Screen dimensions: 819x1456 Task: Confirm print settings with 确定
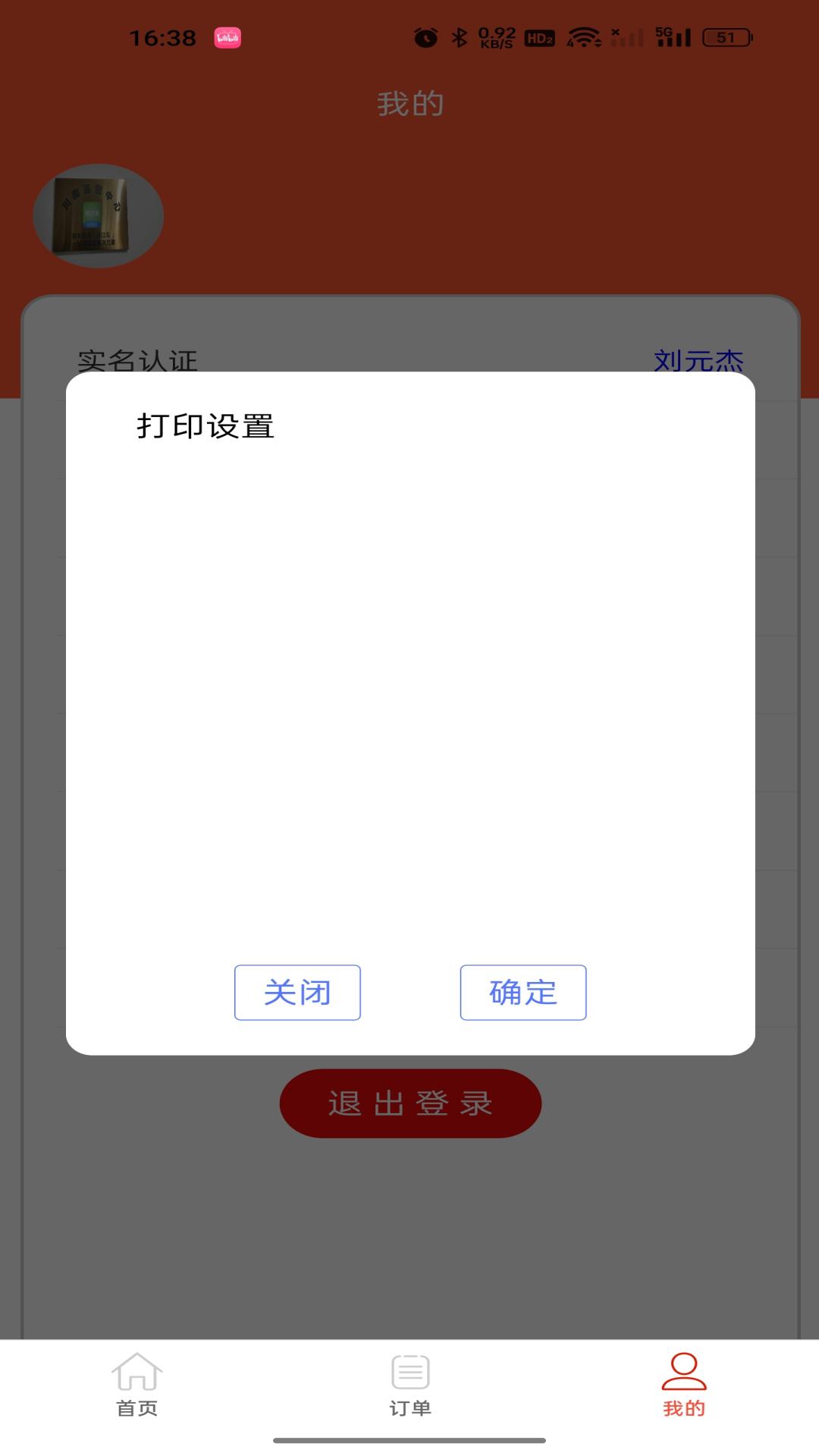[x=522, y=992]
